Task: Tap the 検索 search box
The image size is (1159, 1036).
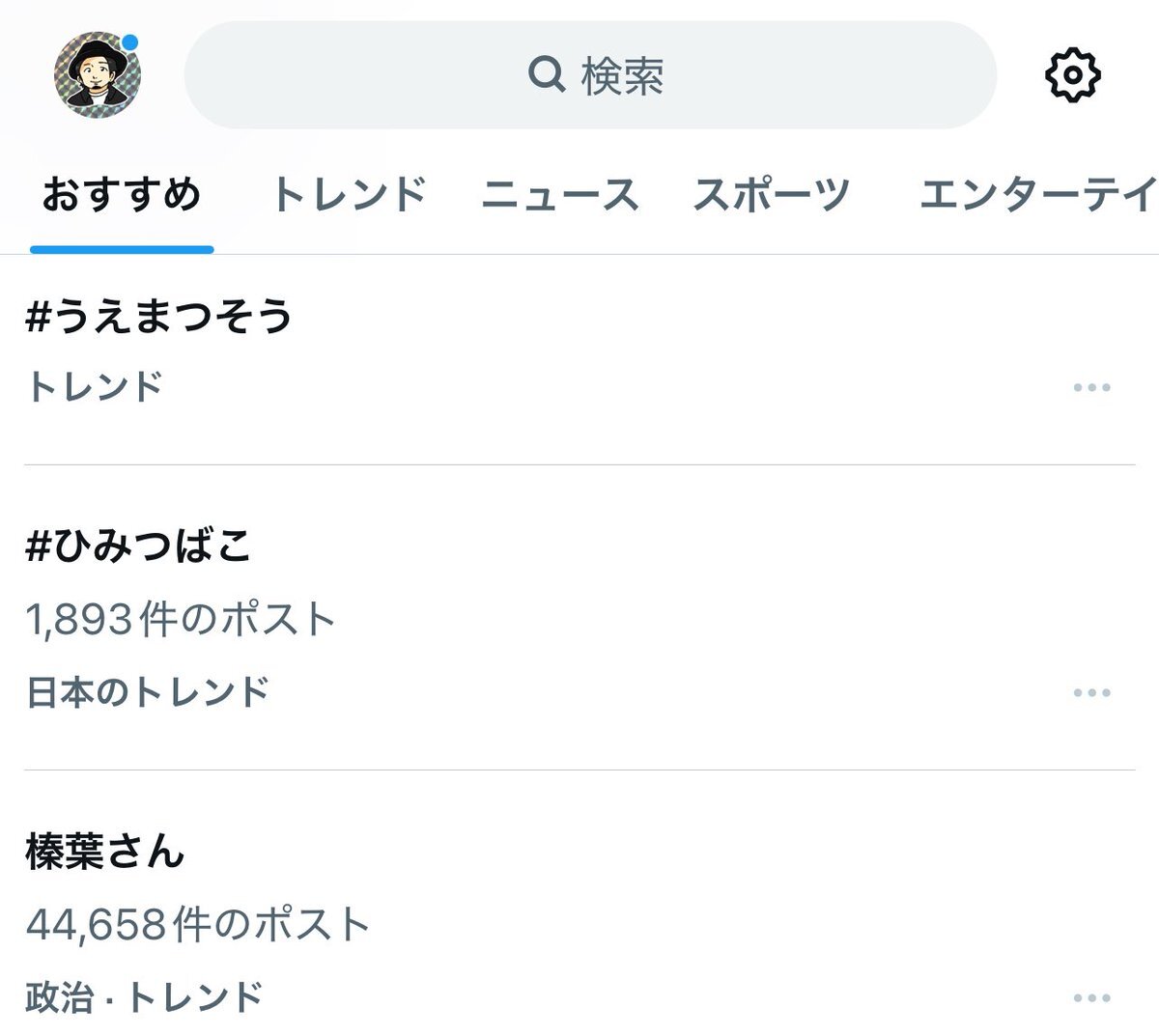Action: [590, 75]
